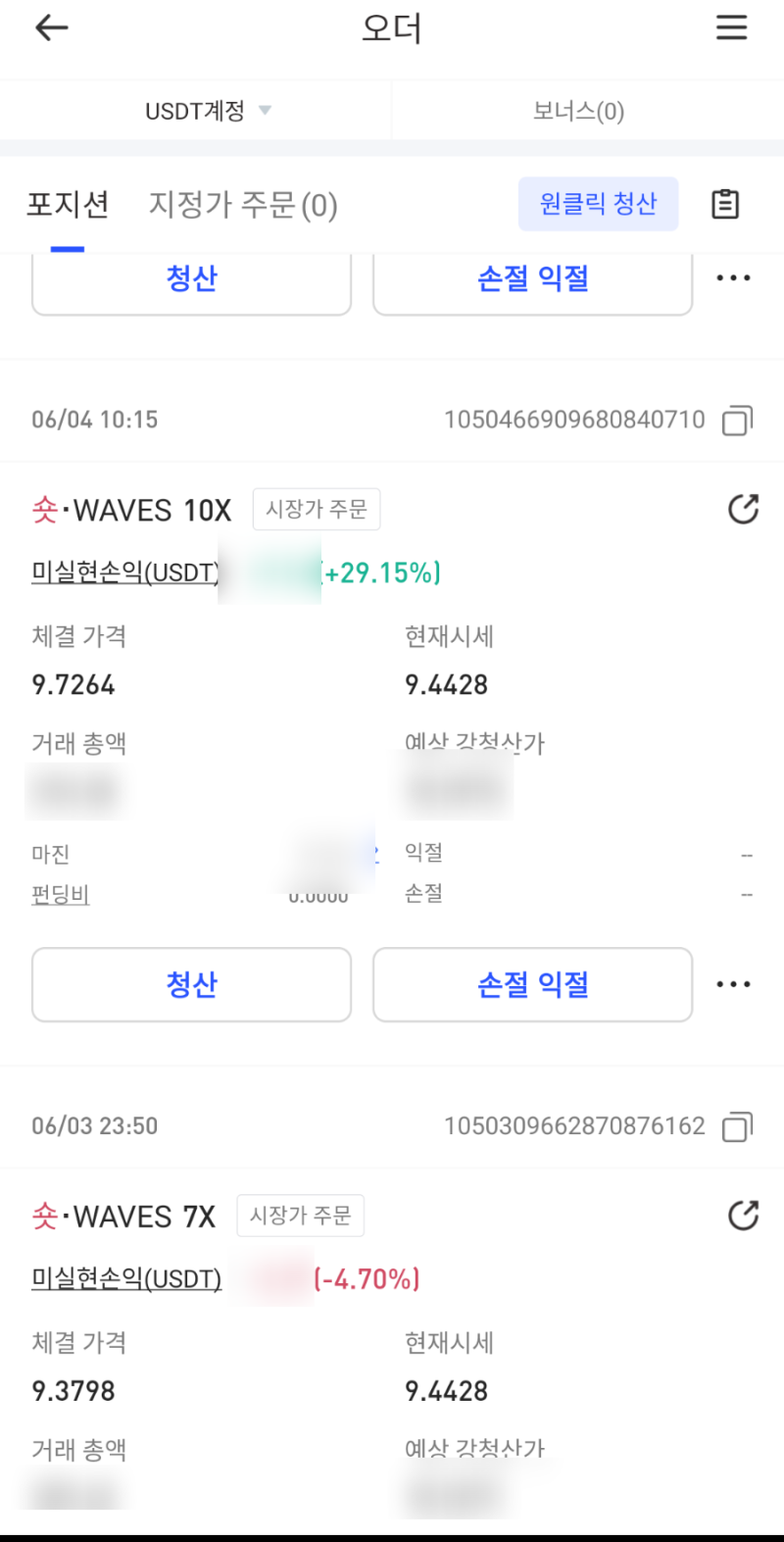The image size is (784, 1542).
Task: Open the ellipsis menu on WAVES 10X position
Action: (x=733, y=983)
